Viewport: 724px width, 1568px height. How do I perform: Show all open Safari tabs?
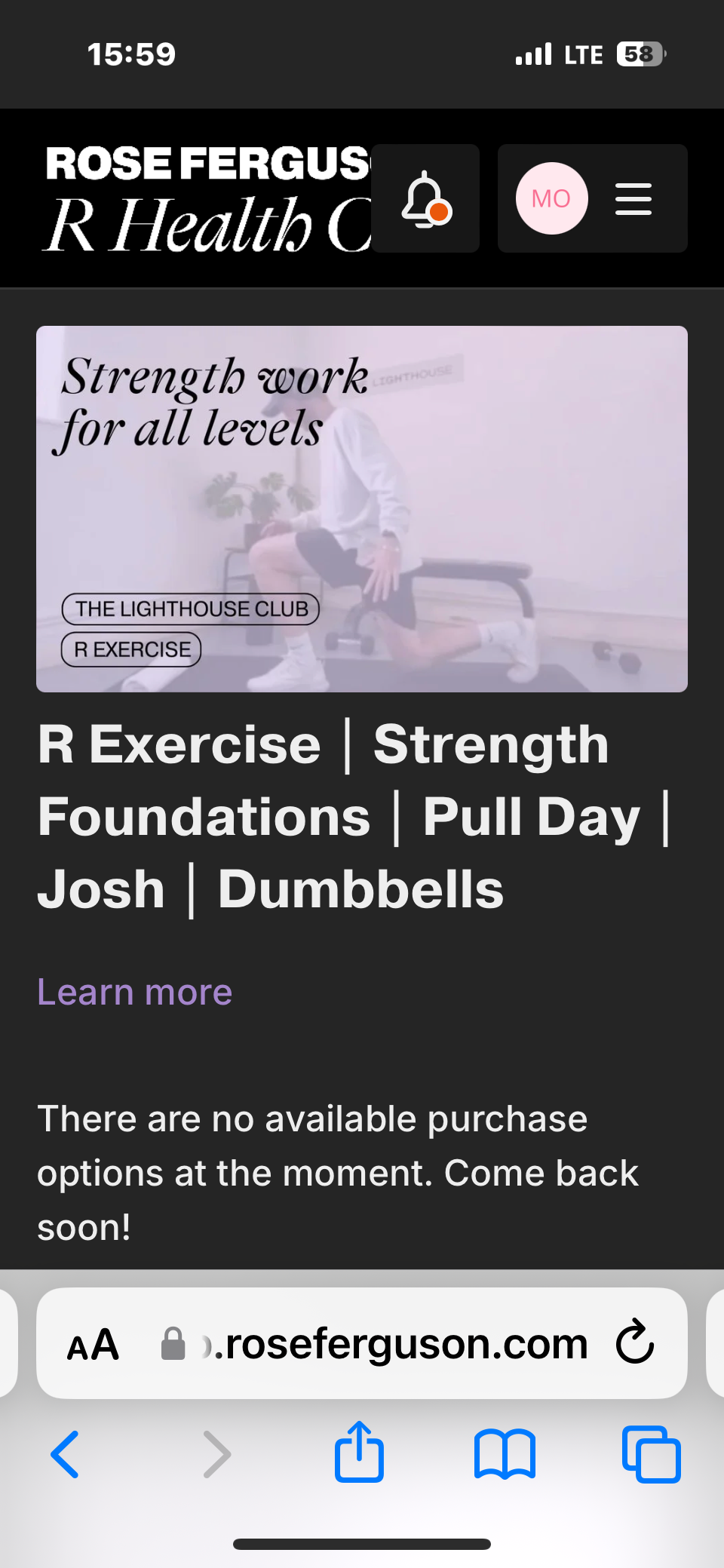click(x=651, y=1454)
